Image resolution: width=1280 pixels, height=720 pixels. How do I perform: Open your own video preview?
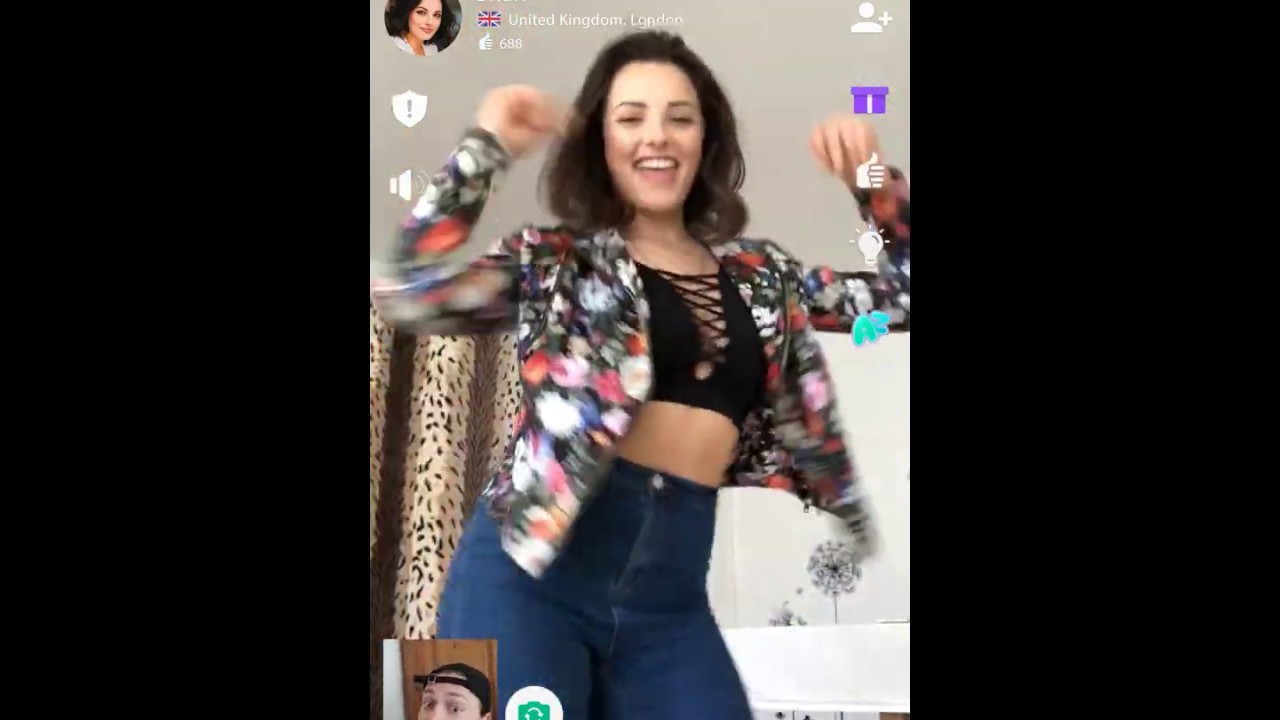[440, 680]
